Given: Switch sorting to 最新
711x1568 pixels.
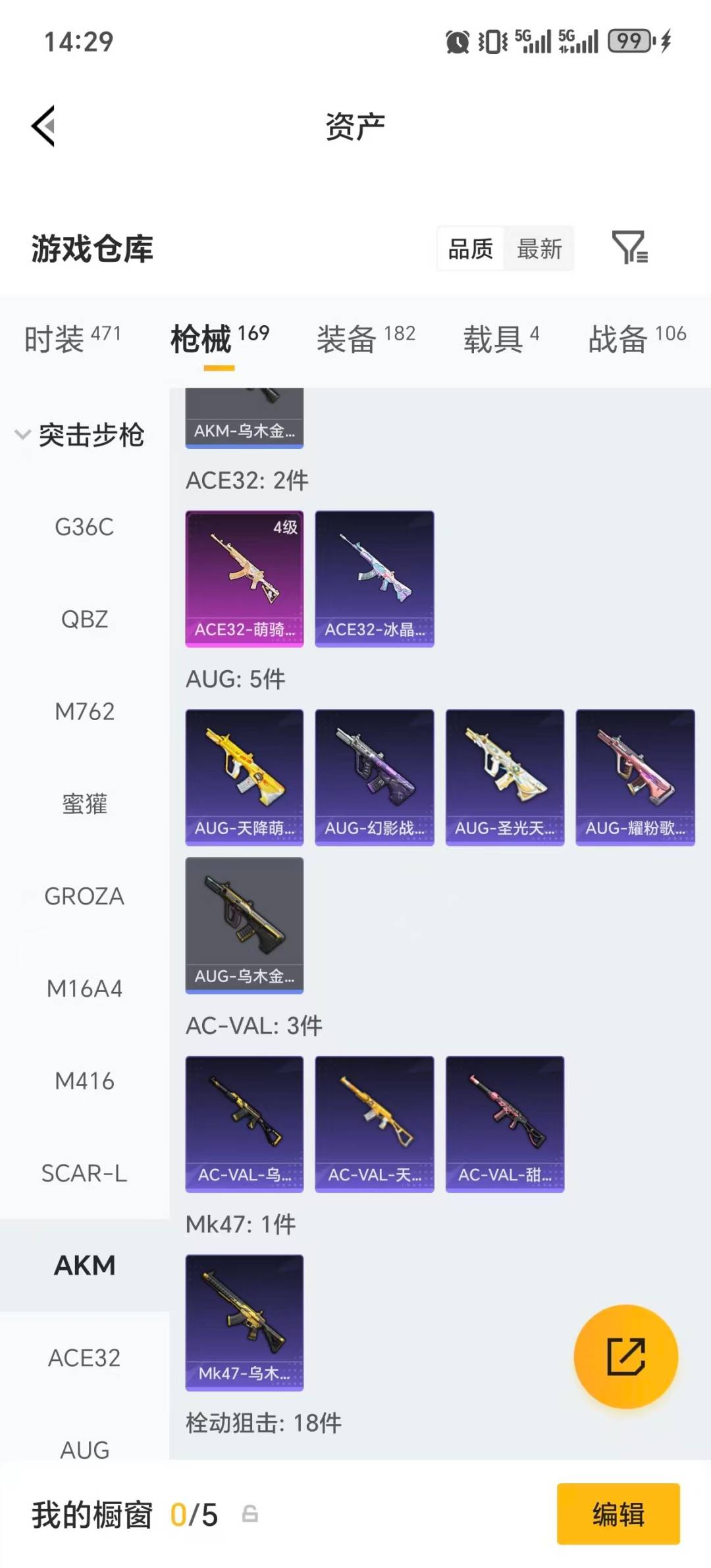Looking at the screenshot, I should pyautogui.click(x=539, y=249).
